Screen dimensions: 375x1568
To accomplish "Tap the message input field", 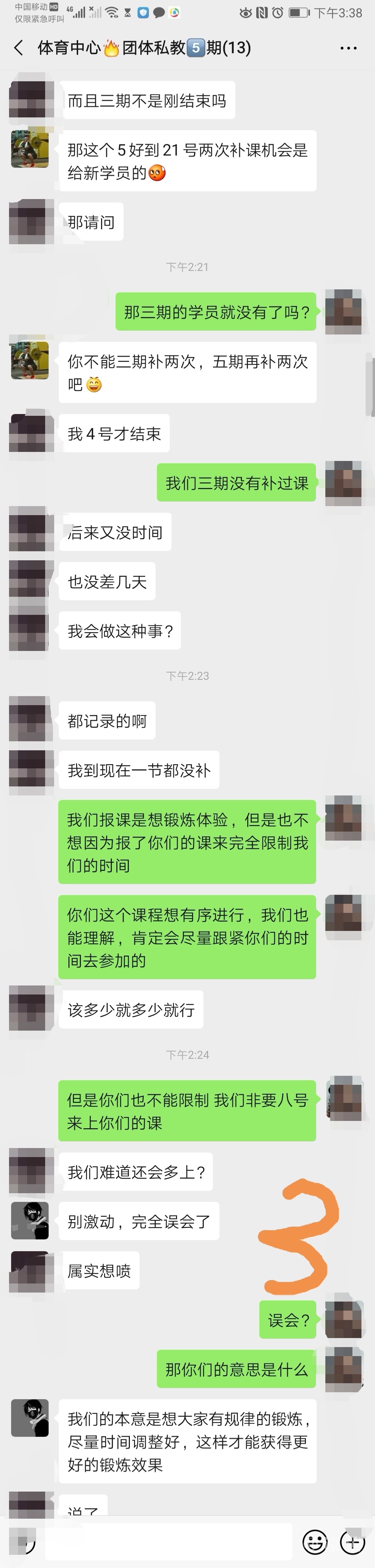I will tap(170, 1542).
